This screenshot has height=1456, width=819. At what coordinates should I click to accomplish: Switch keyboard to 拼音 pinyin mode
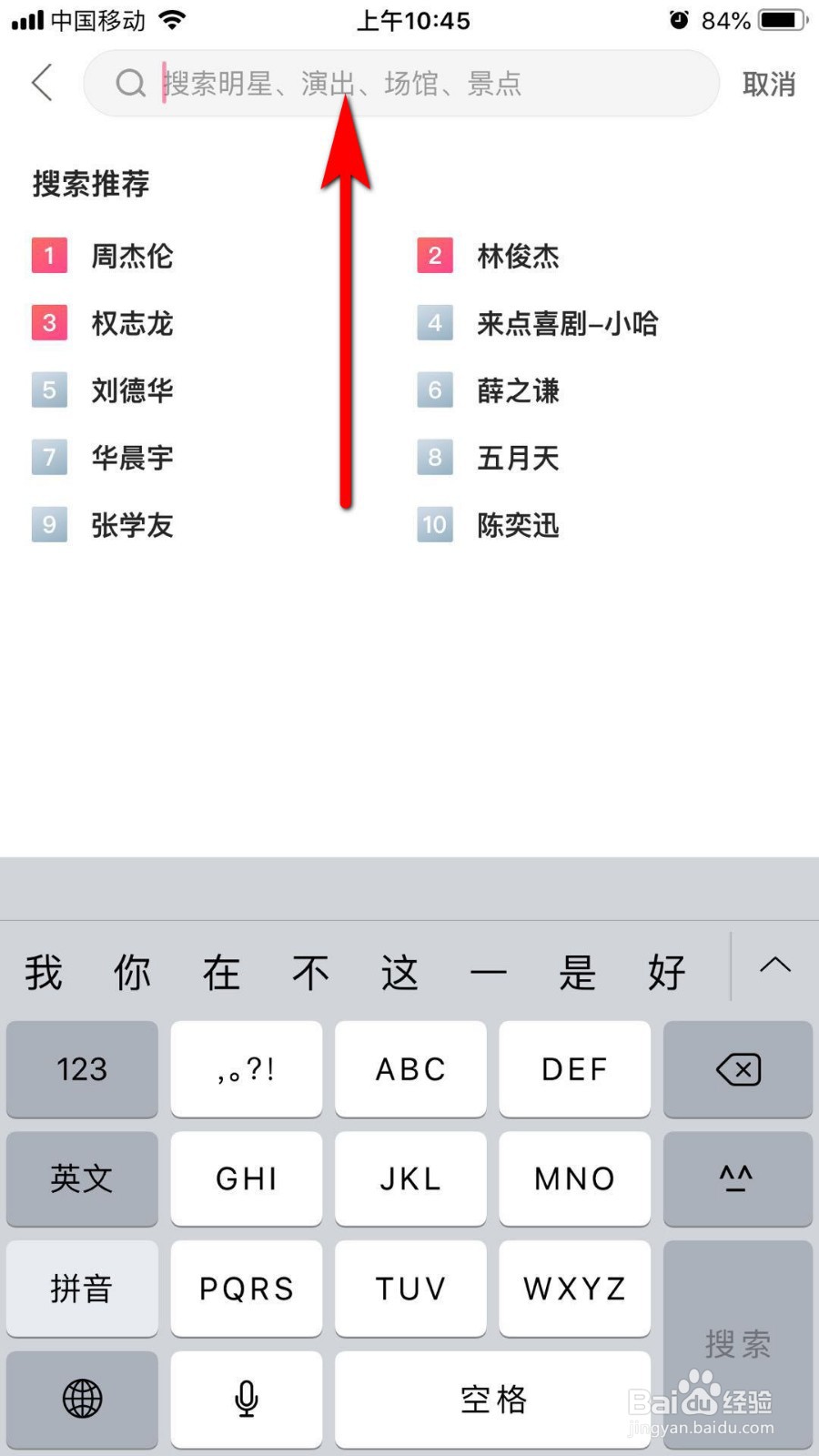pyautogui.click(x=82, y=1289)
